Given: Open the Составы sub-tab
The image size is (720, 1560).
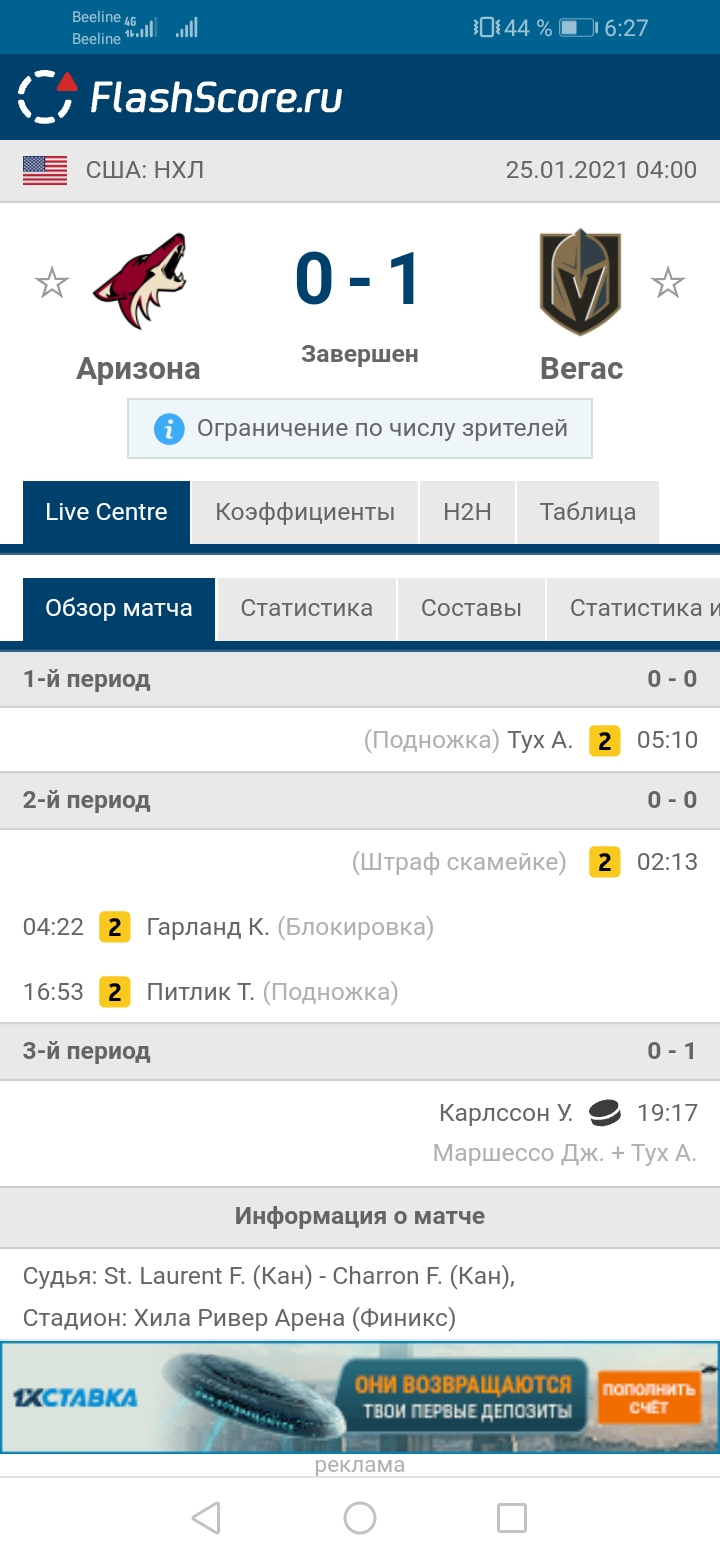Looking at the screenshot, I should point(471,608).
